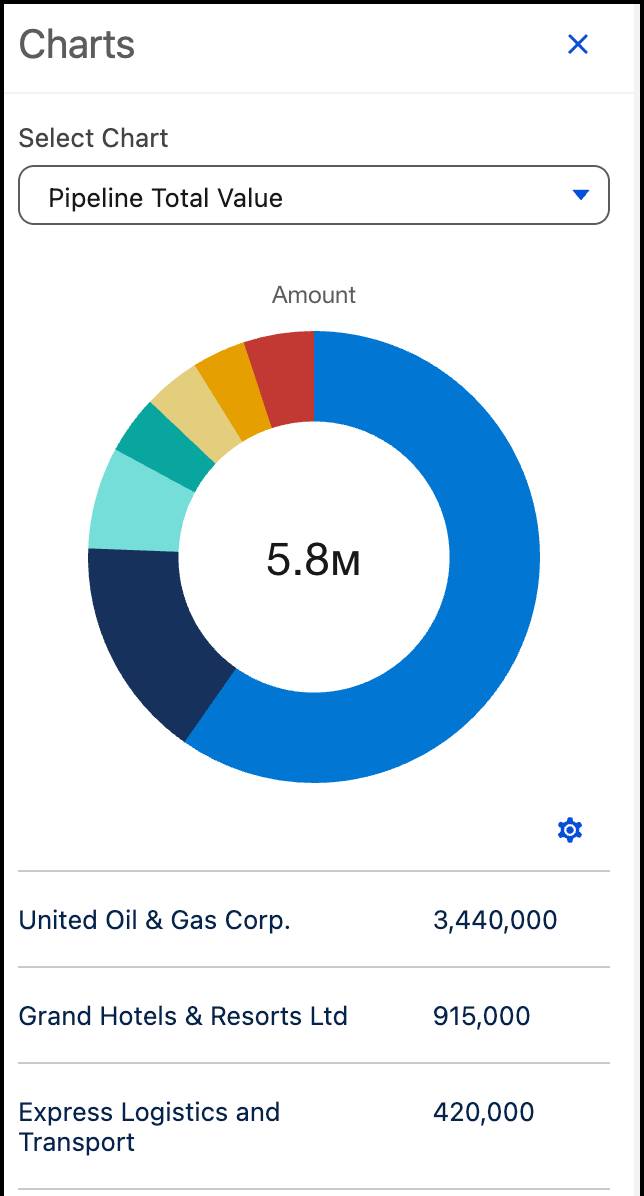The height and width of the screenshot is (1196, 644).
Task: Open United Oil & Gas Corp. row
Action: (155, 920)
